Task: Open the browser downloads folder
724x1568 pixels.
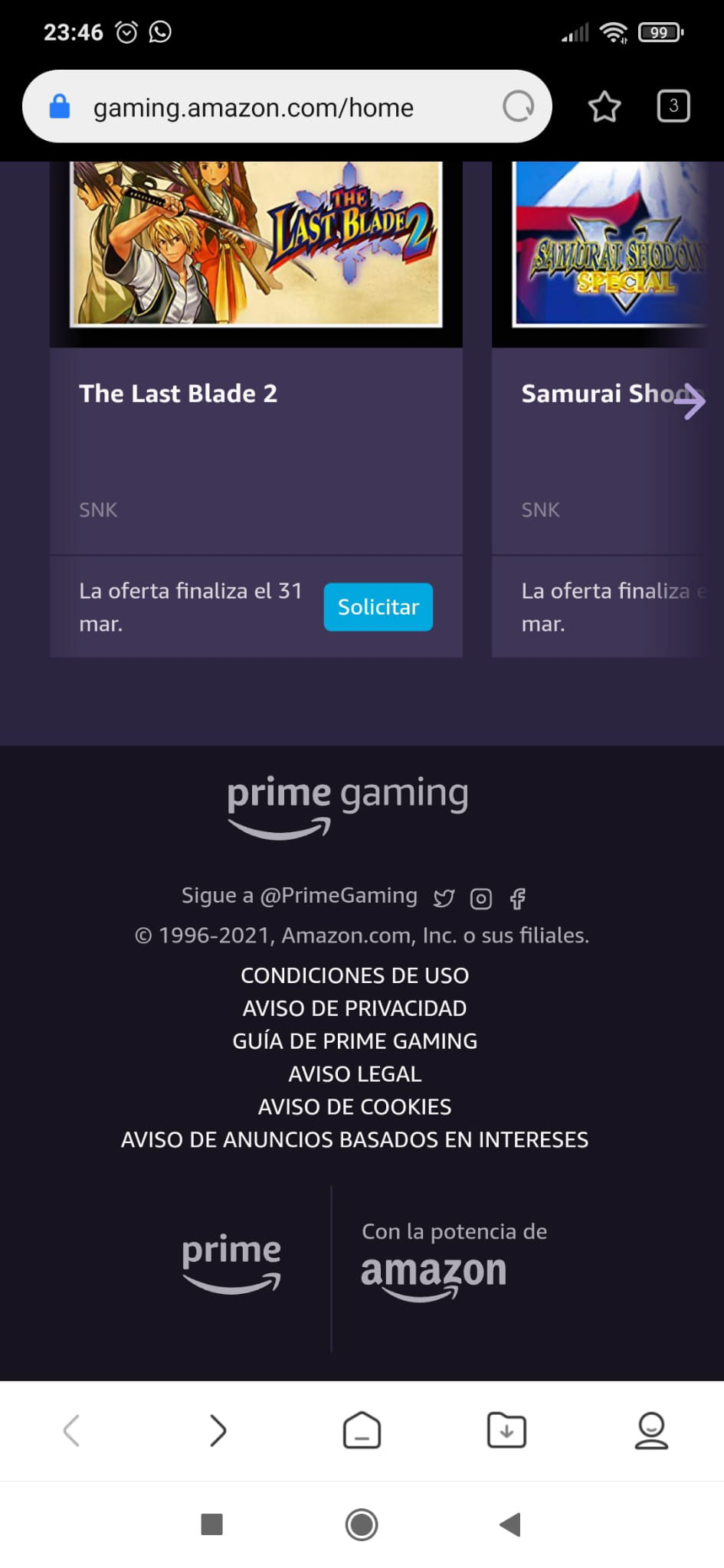Action: [506, 1430]
